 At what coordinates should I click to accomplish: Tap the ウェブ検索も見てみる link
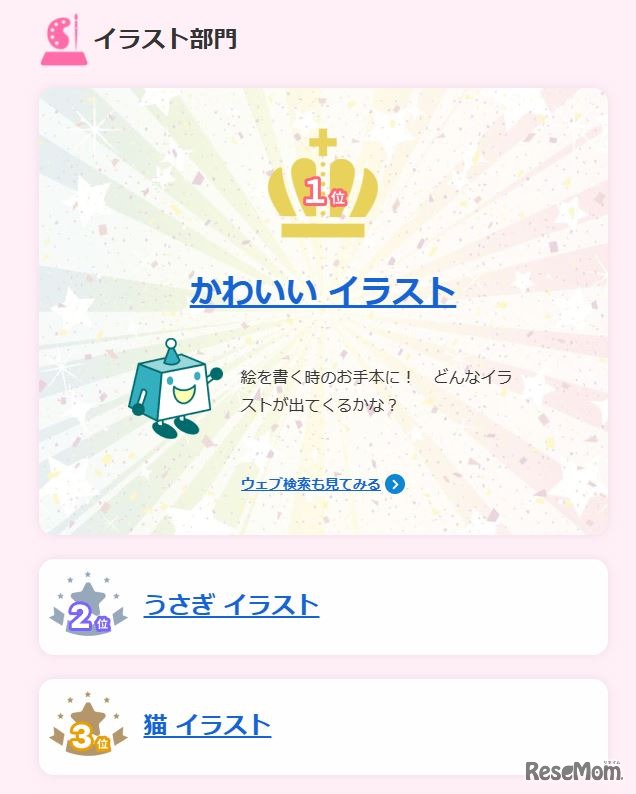(x=311, y=484)
